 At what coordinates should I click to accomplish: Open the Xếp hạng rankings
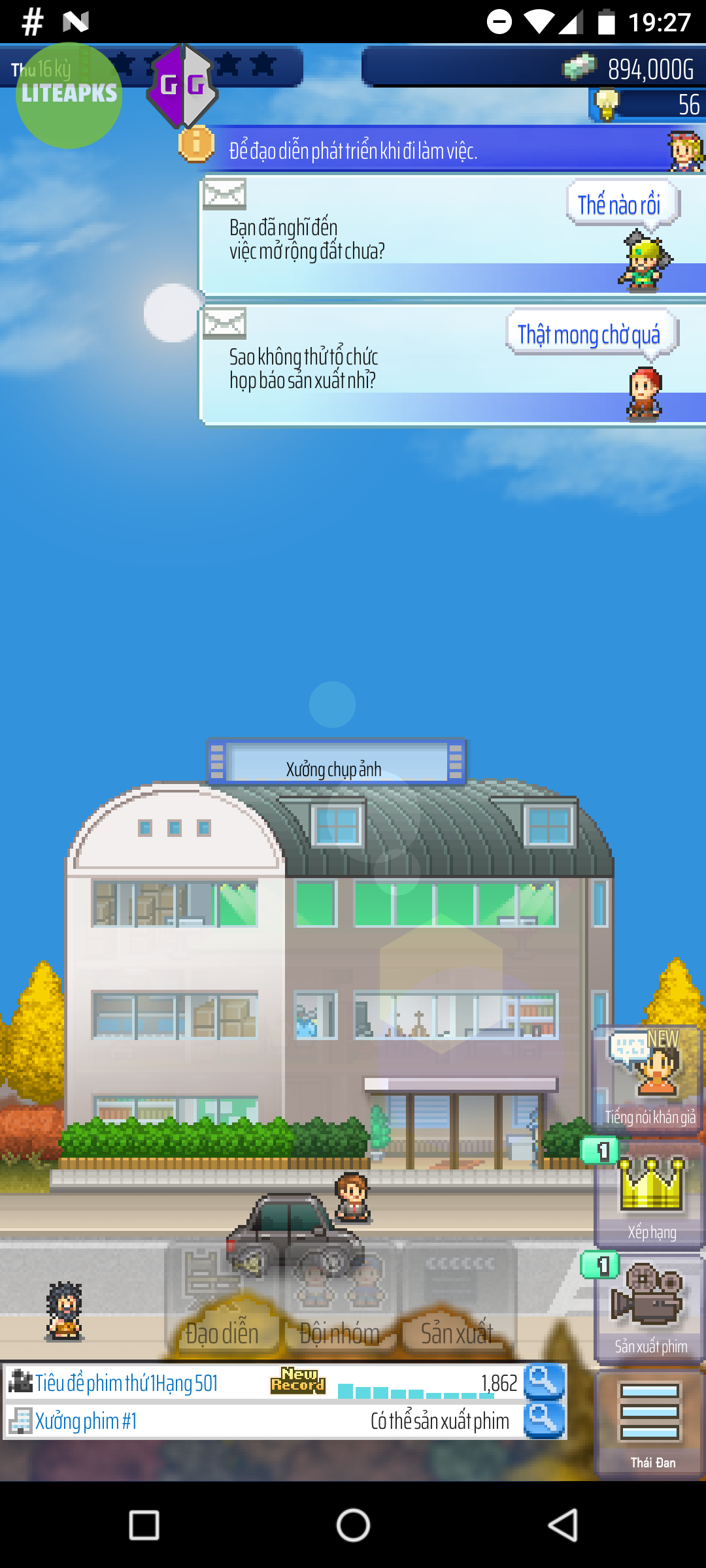(x=649, y=1197)
